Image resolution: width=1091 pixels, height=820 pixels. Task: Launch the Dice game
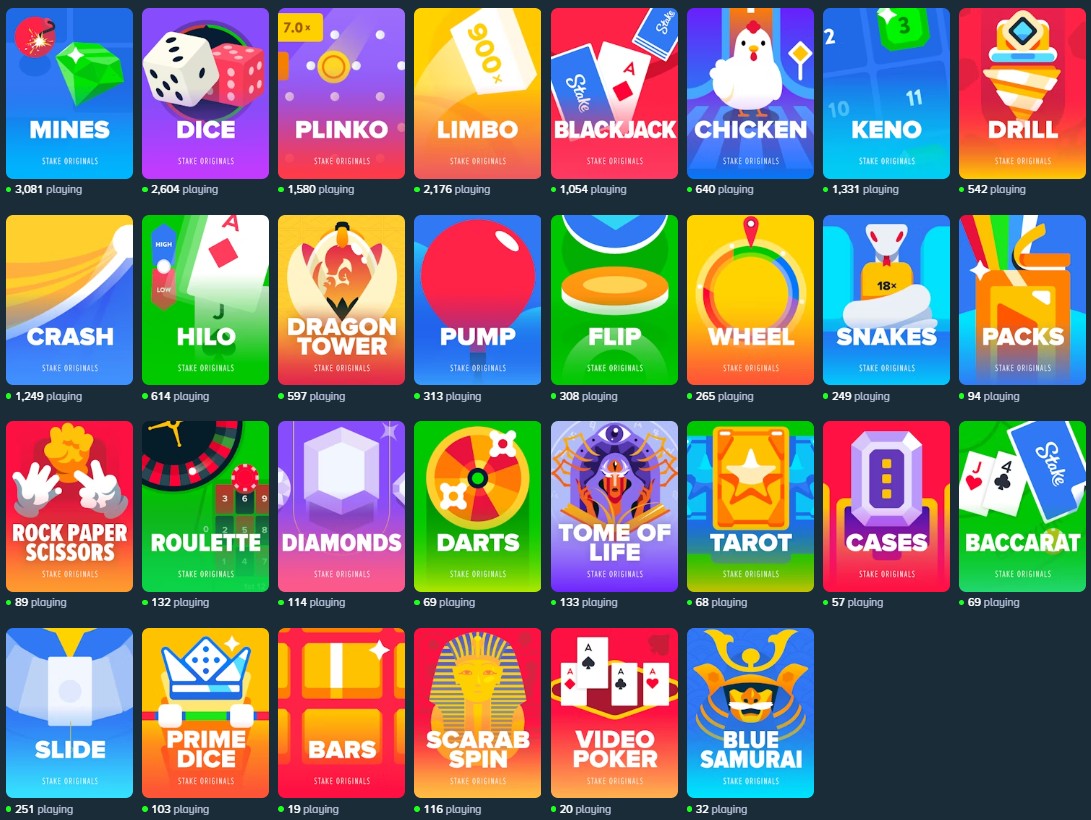point(205,93)
